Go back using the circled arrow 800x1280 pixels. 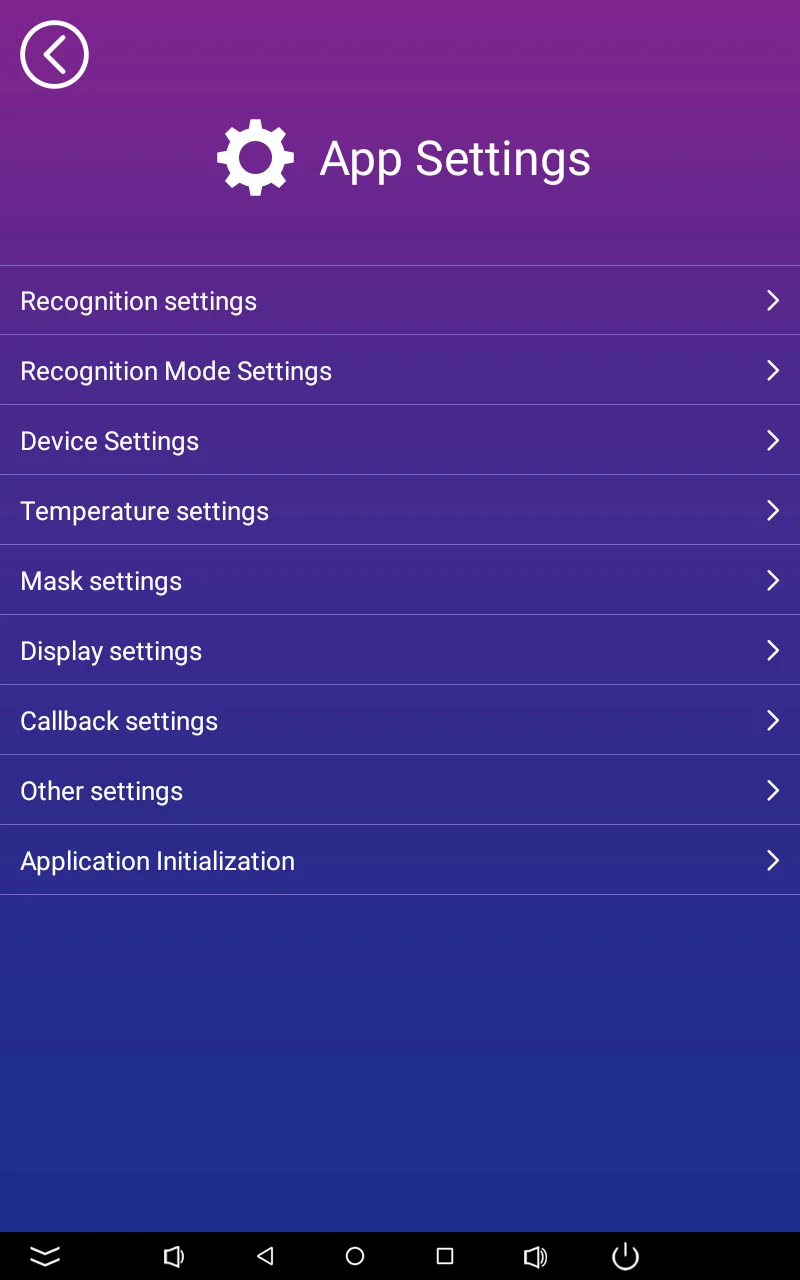(x=54, y=55)
